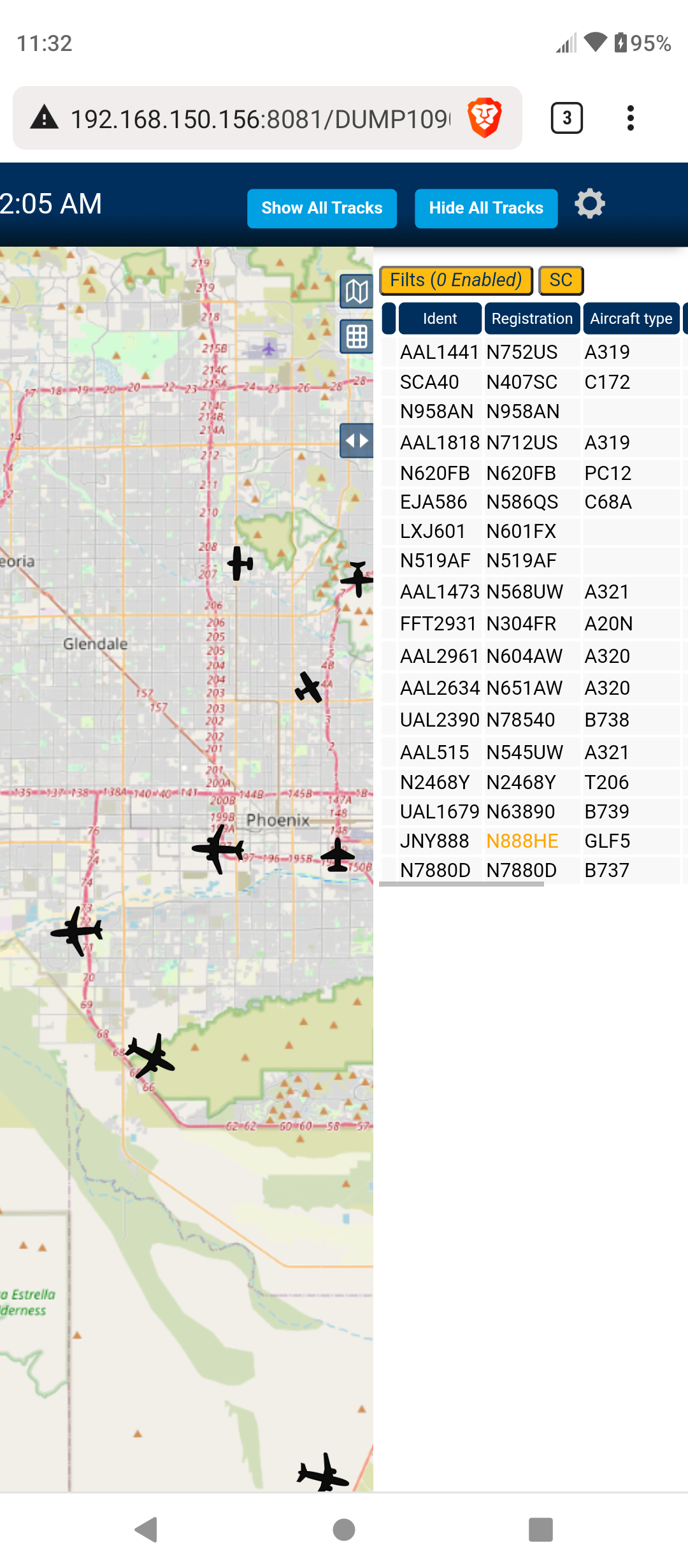Select the FFT2931 aircraft row
This screenshot has width=688, height=1568.
(x=534, y=623)
